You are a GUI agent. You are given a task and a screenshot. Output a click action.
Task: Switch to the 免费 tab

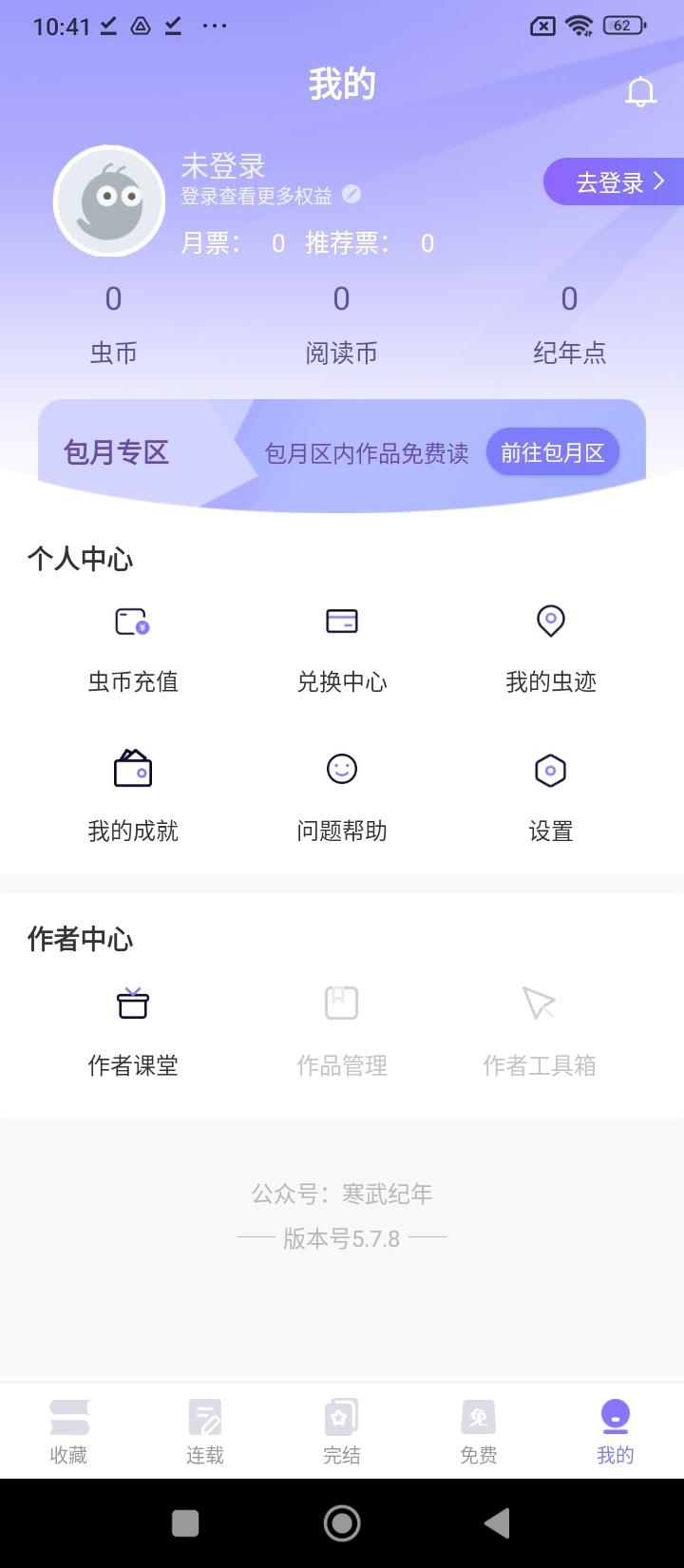coord(479,1431)
